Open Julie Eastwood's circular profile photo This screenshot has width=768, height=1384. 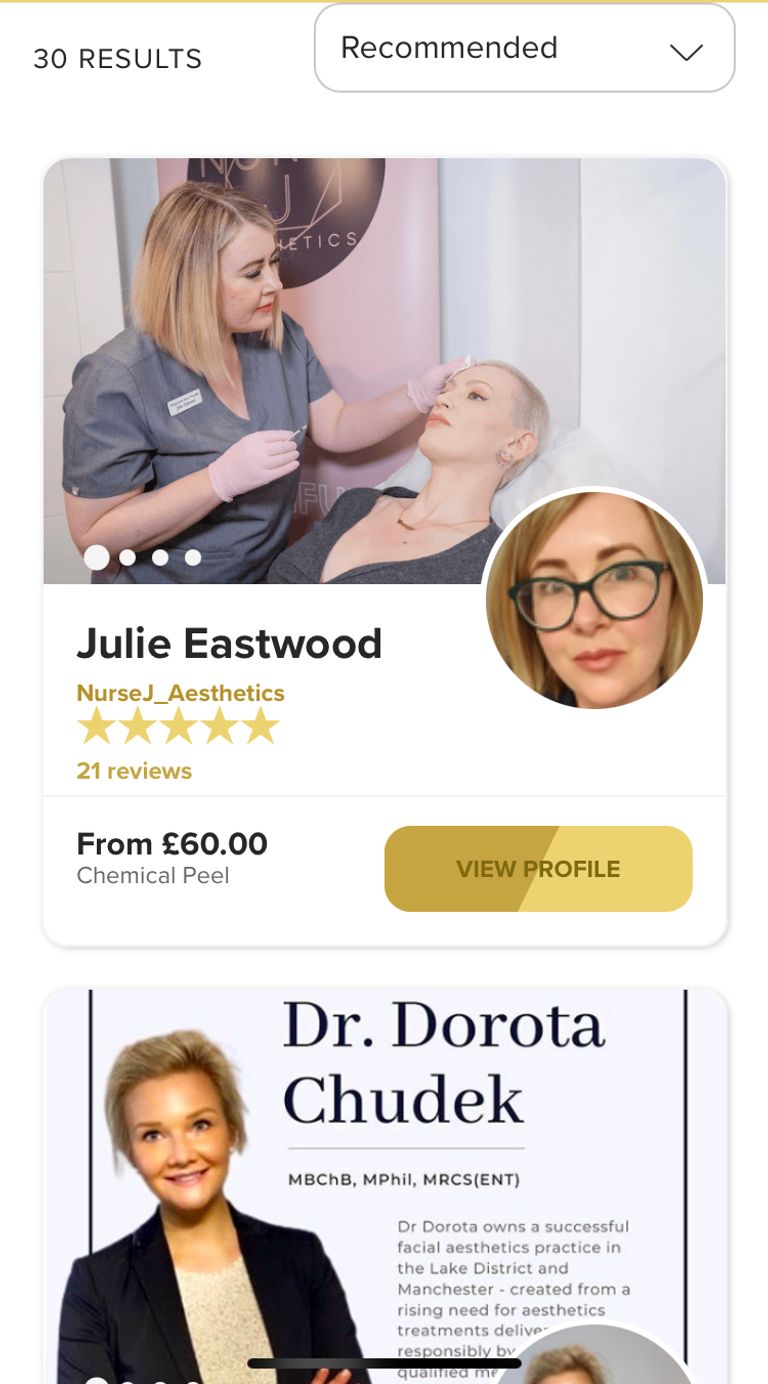pos(598,600)
